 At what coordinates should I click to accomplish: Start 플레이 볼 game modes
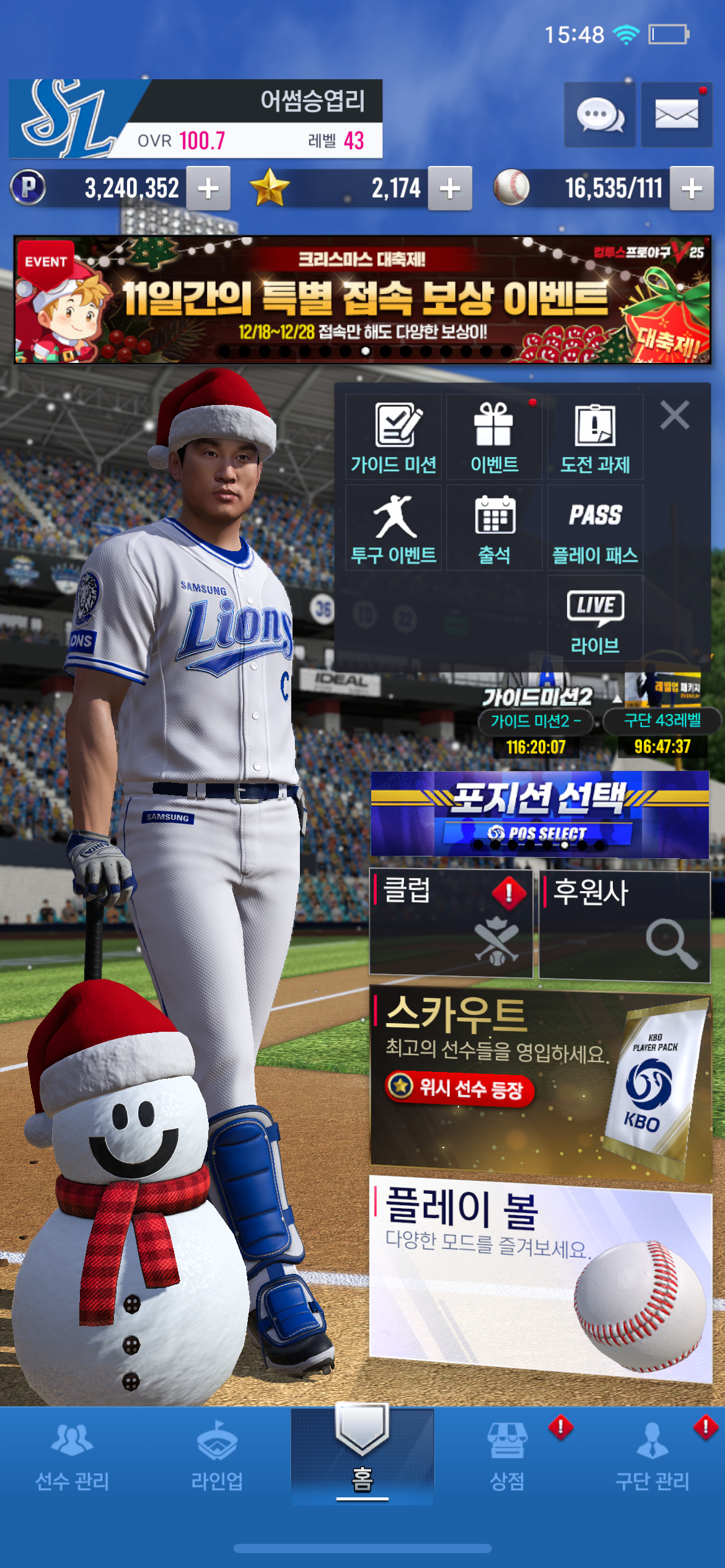(x=539, y=1276)
